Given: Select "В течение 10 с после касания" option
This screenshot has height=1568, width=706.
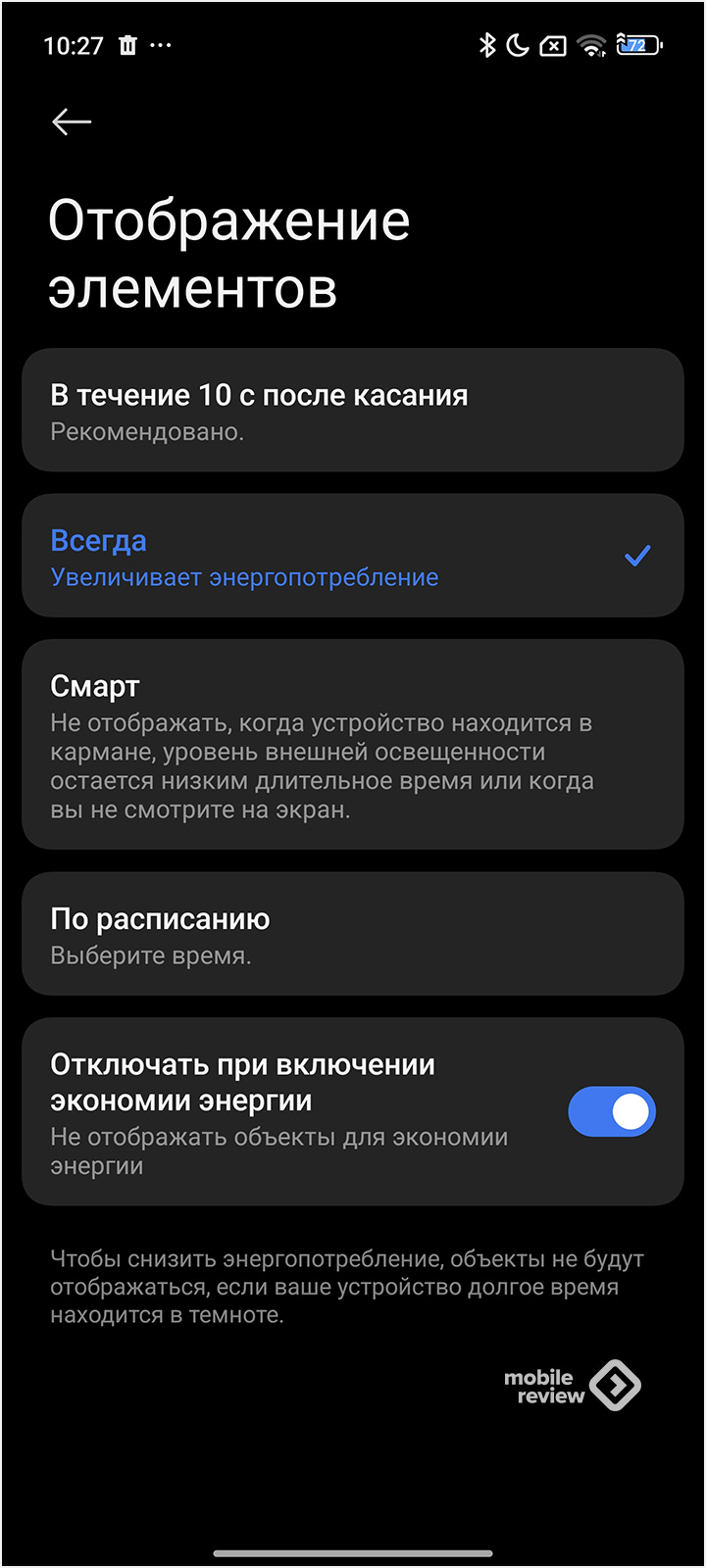Looking at the screenshot, I should click(x=353, y=411).
